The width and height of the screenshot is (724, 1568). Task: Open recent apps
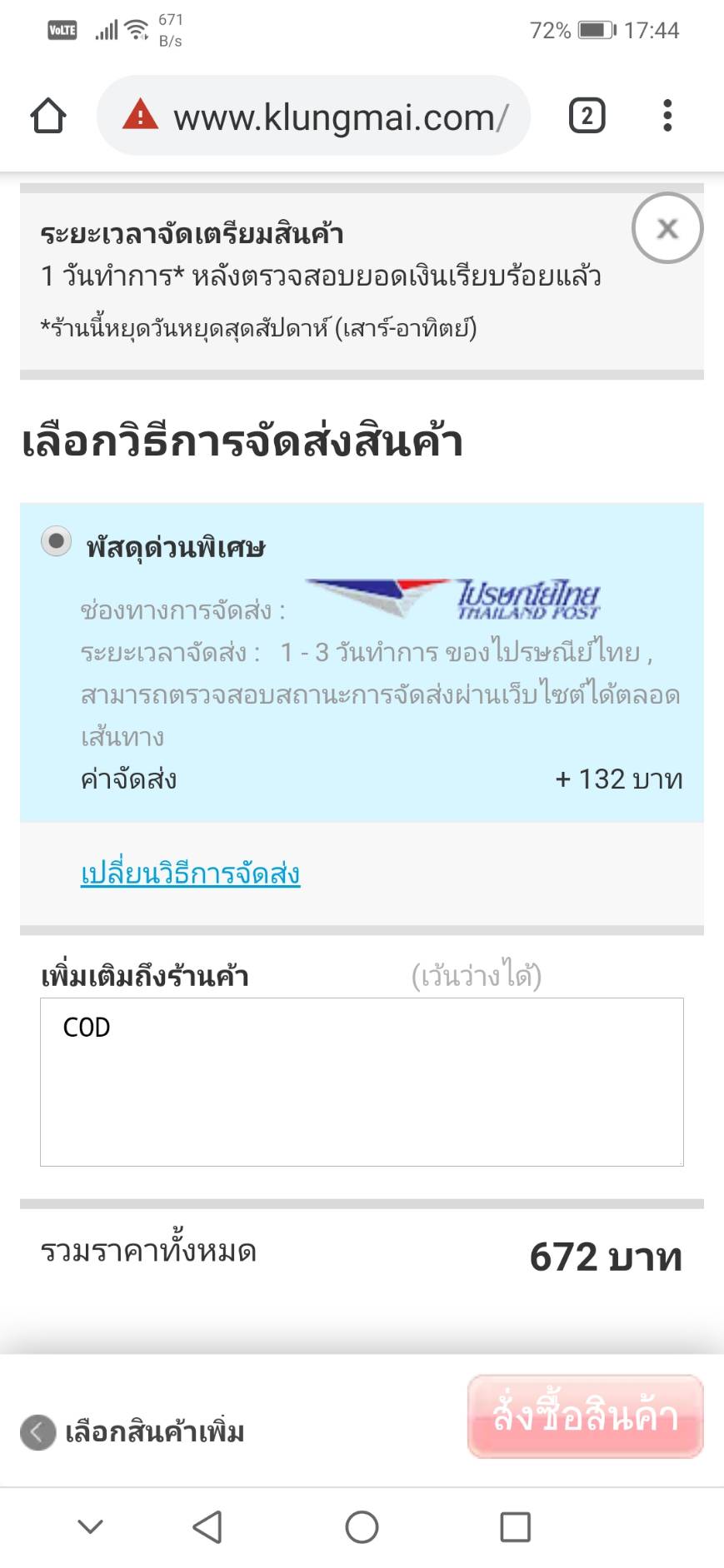click(515, 1526)
